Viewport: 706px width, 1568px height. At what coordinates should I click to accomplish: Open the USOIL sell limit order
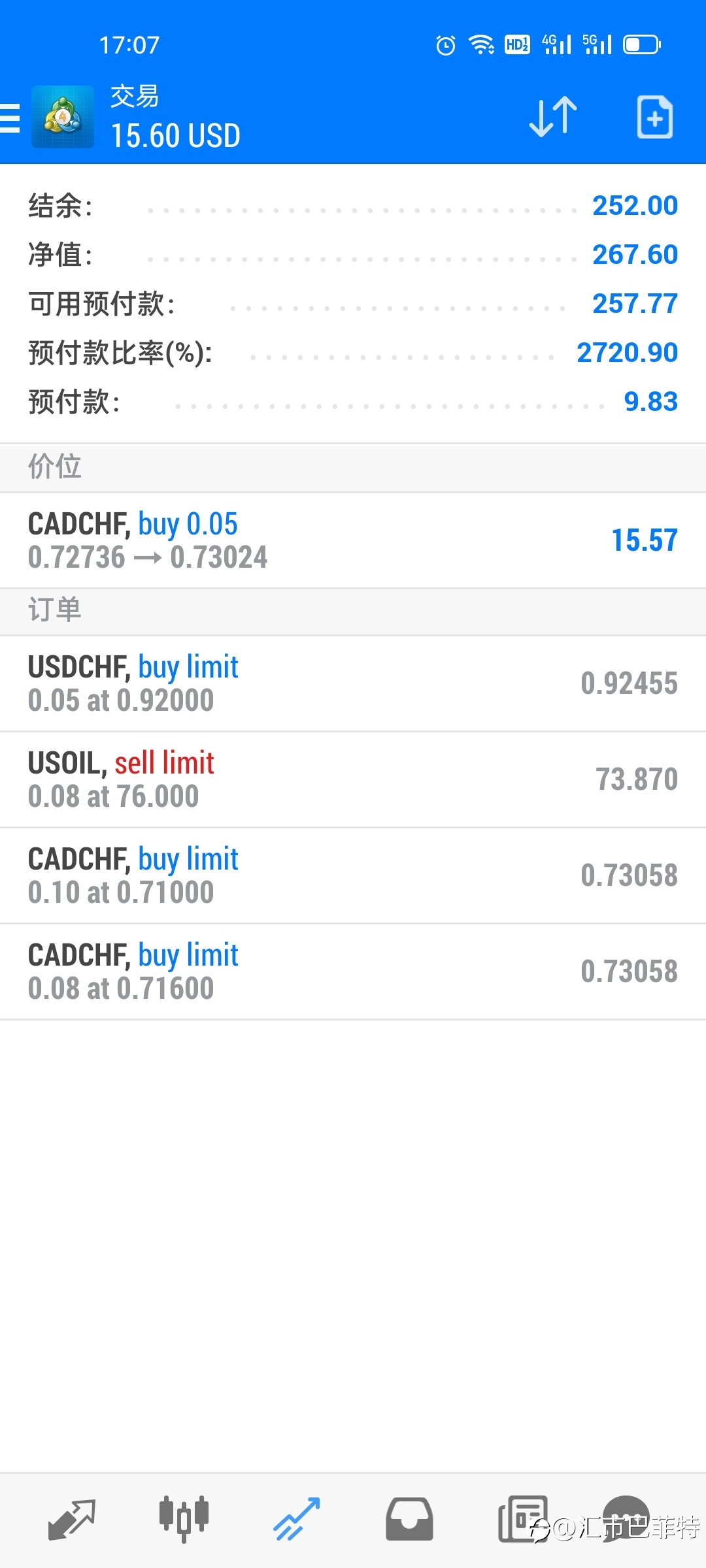(x=353, y=779)
